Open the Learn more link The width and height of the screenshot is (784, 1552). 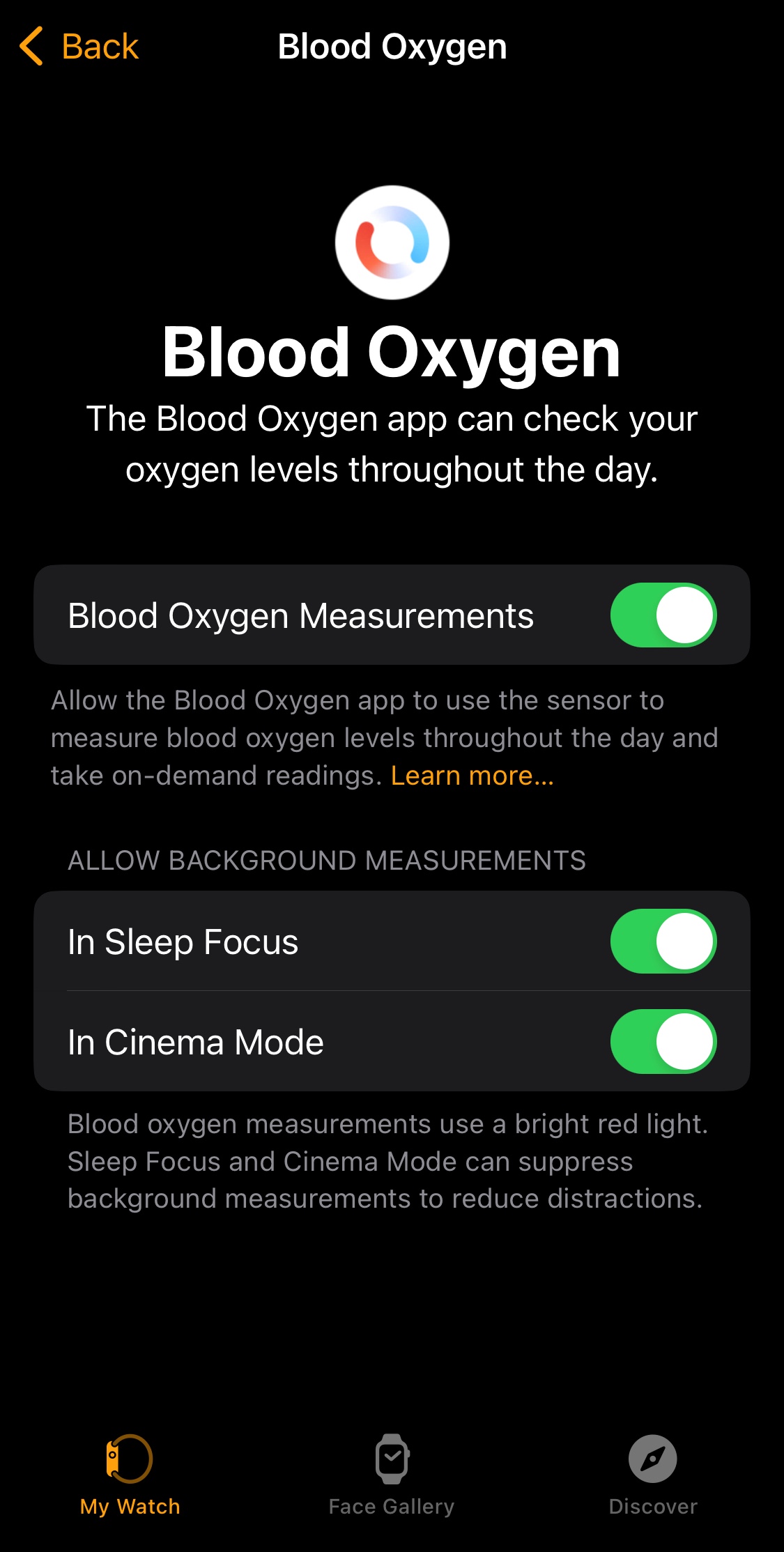click(472, 776)
